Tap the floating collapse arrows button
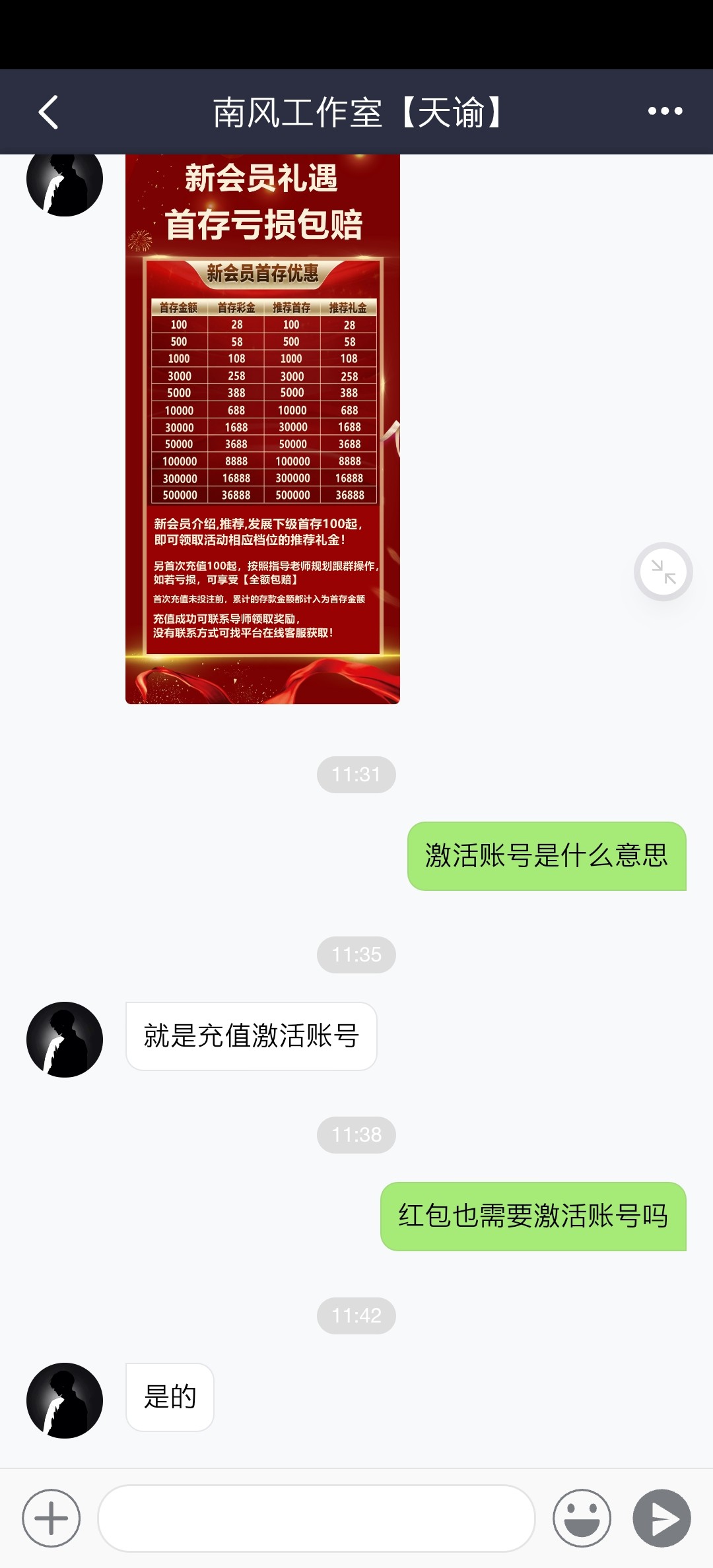Screen dimensions: 713x1568 tap(663, 572)
